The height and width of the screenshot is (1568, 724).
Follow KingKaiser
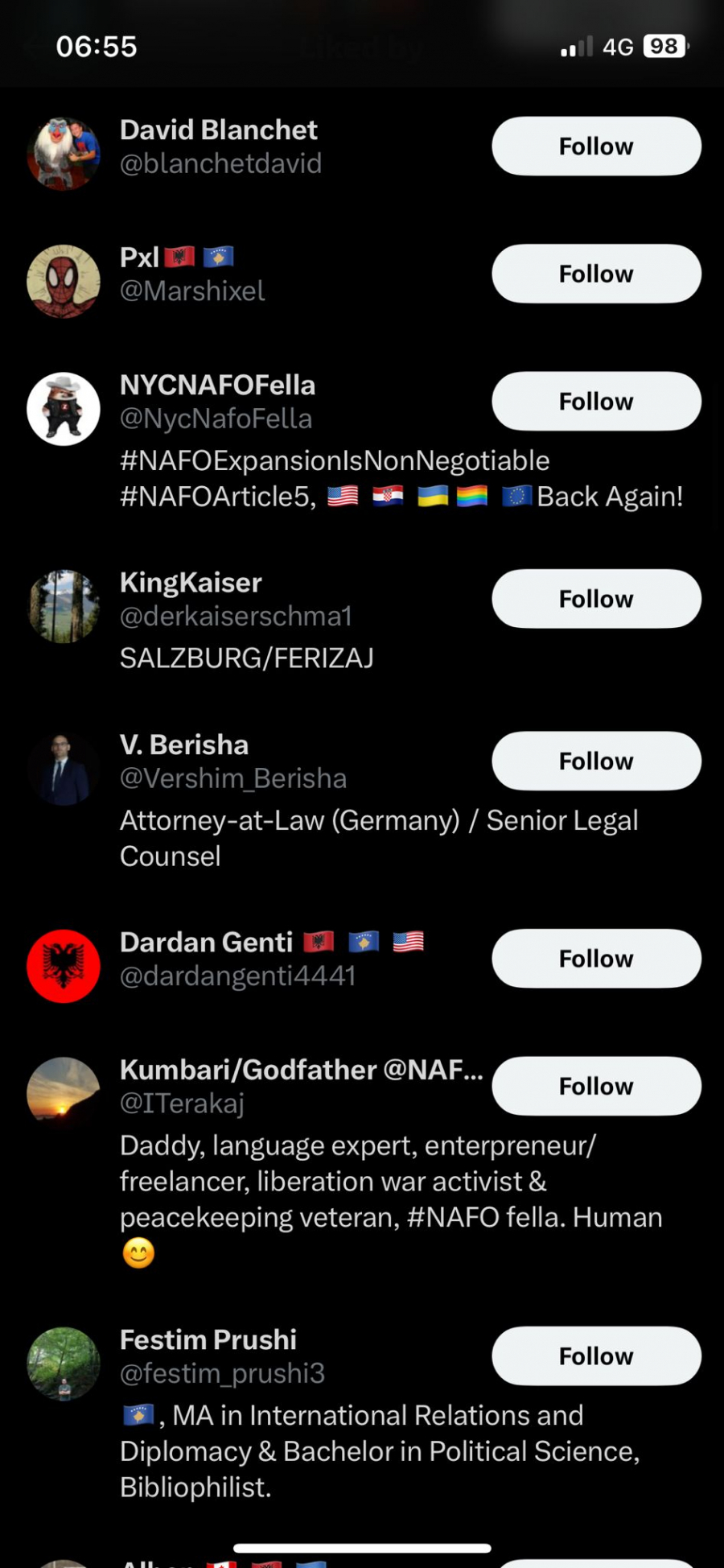596,599
